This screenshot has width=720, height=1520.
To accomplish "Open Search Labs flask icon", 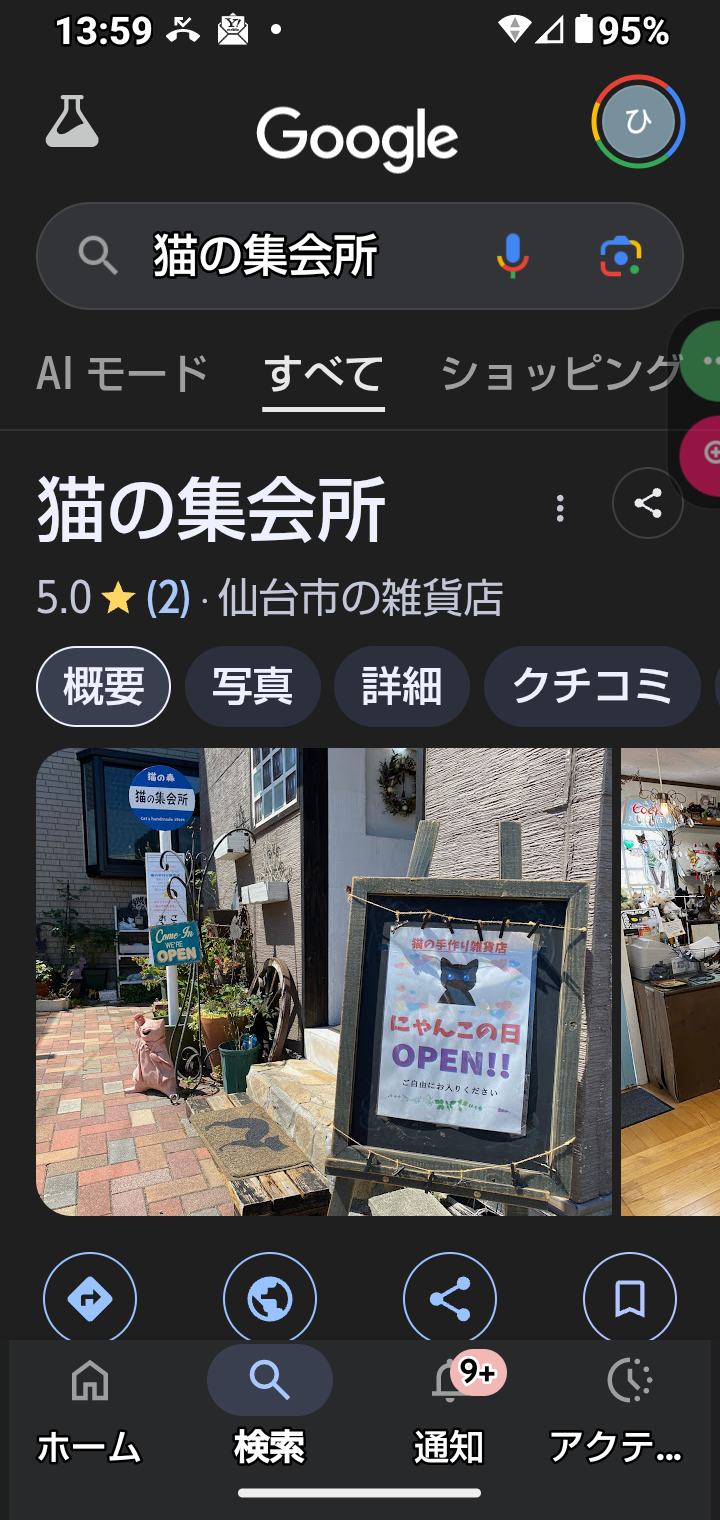I will [x=72, y=122].
